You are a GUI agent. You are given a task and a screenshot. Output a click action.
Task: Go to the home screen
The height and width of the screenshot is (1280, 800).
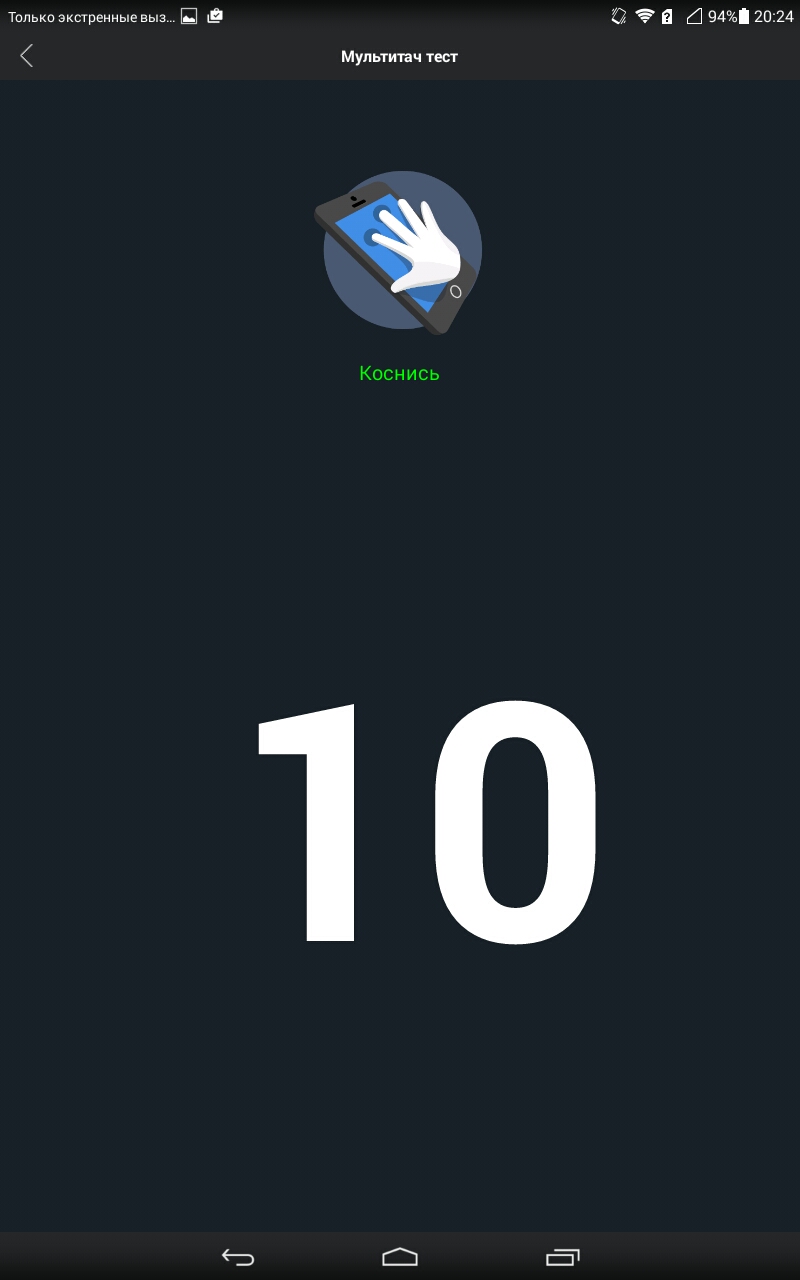click(400, 1257)
